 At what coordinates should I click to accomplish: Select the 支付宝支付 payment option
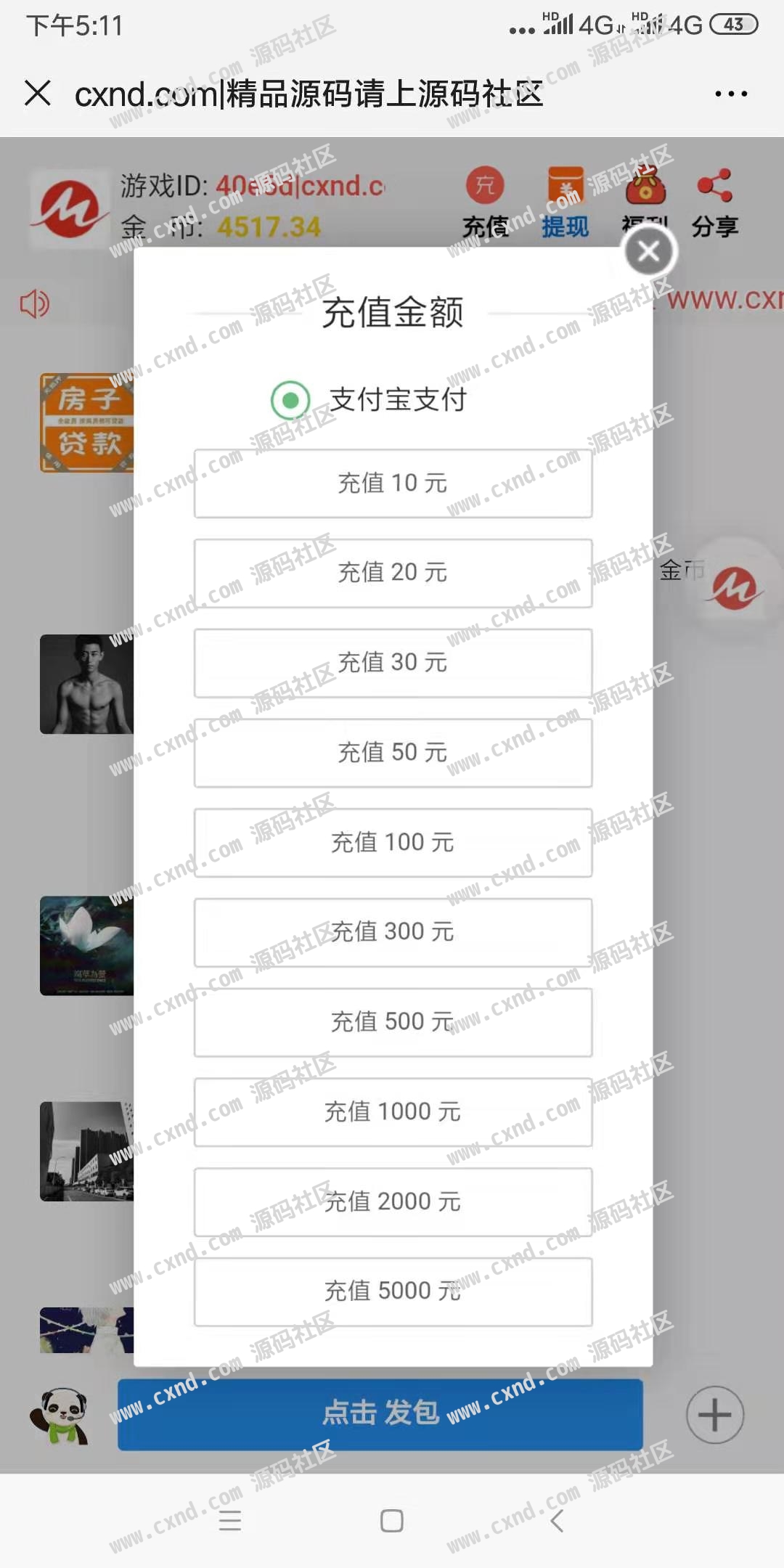[291, 400]
